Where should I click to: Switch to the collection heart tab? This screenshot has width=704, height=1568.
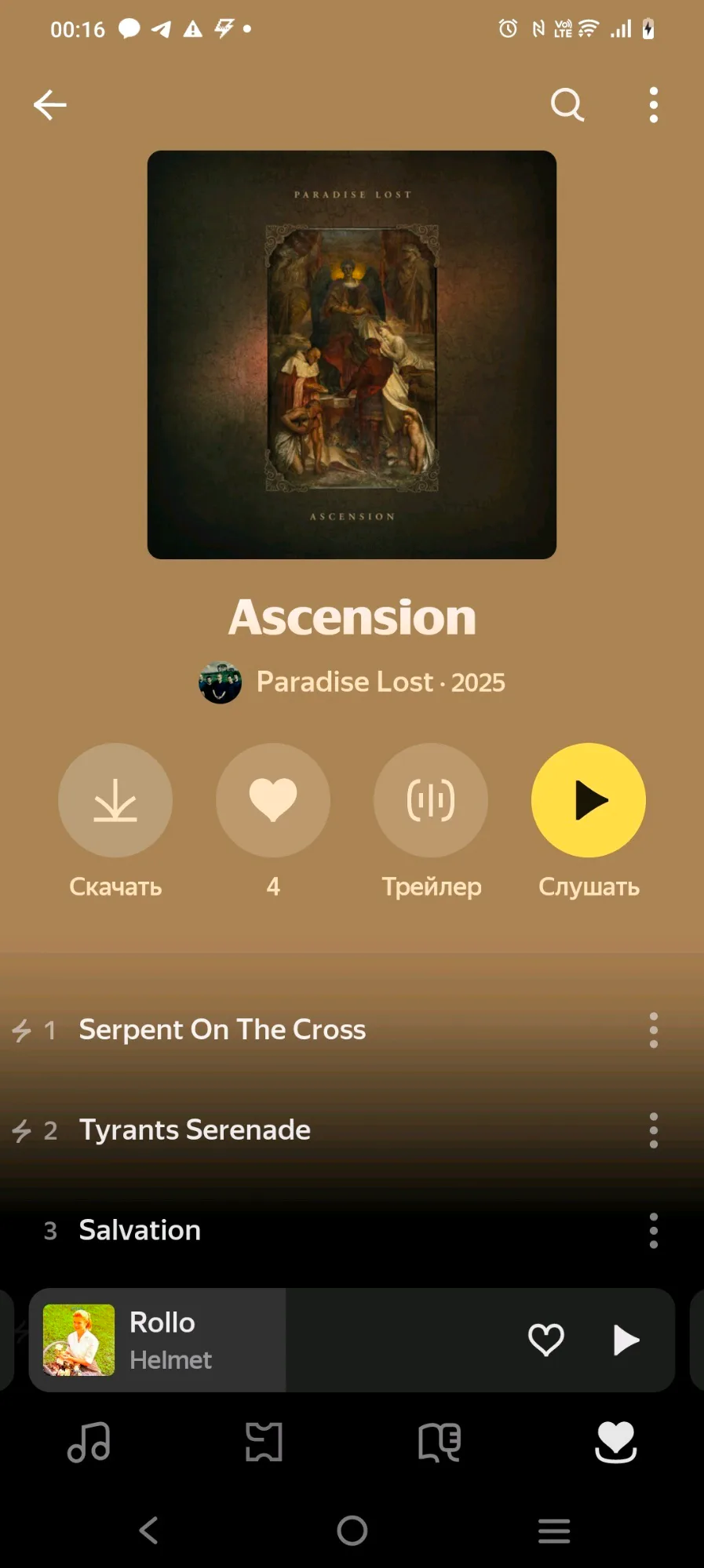[x=616, y=1442]
